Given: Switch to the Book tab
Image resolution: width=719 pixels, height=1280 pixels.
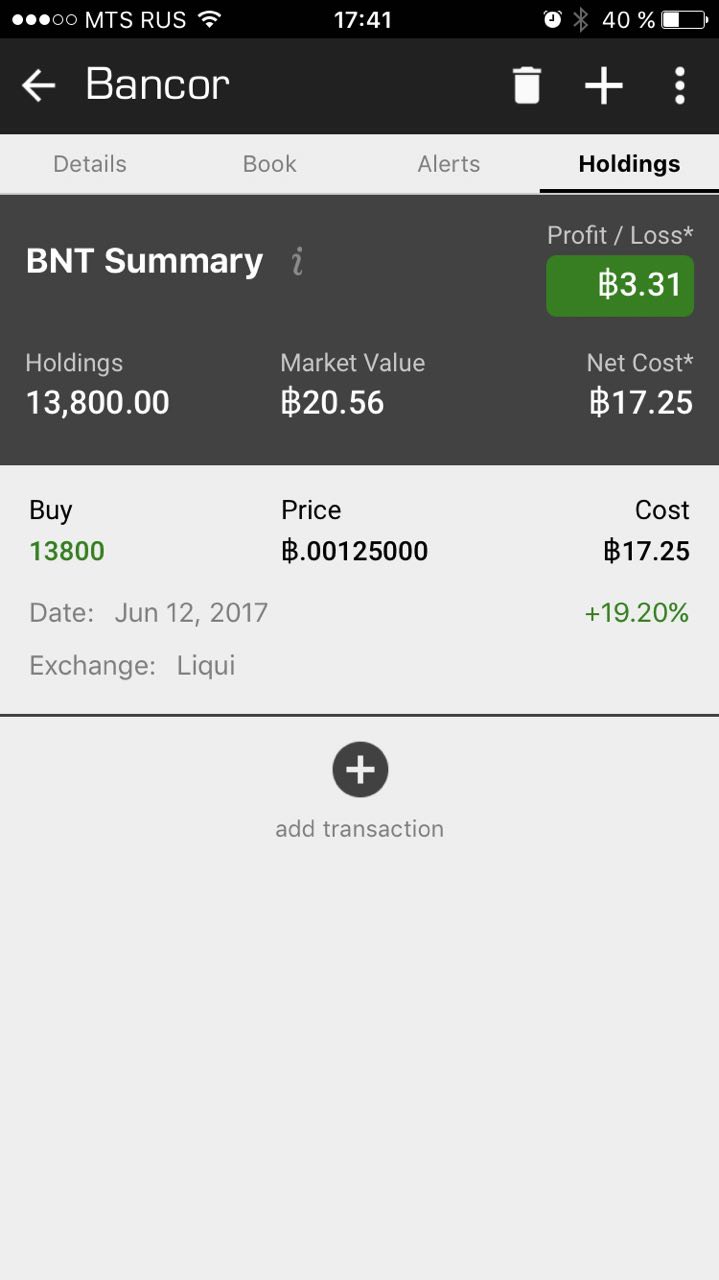Looking at the screenshot, I should (270, 164).
